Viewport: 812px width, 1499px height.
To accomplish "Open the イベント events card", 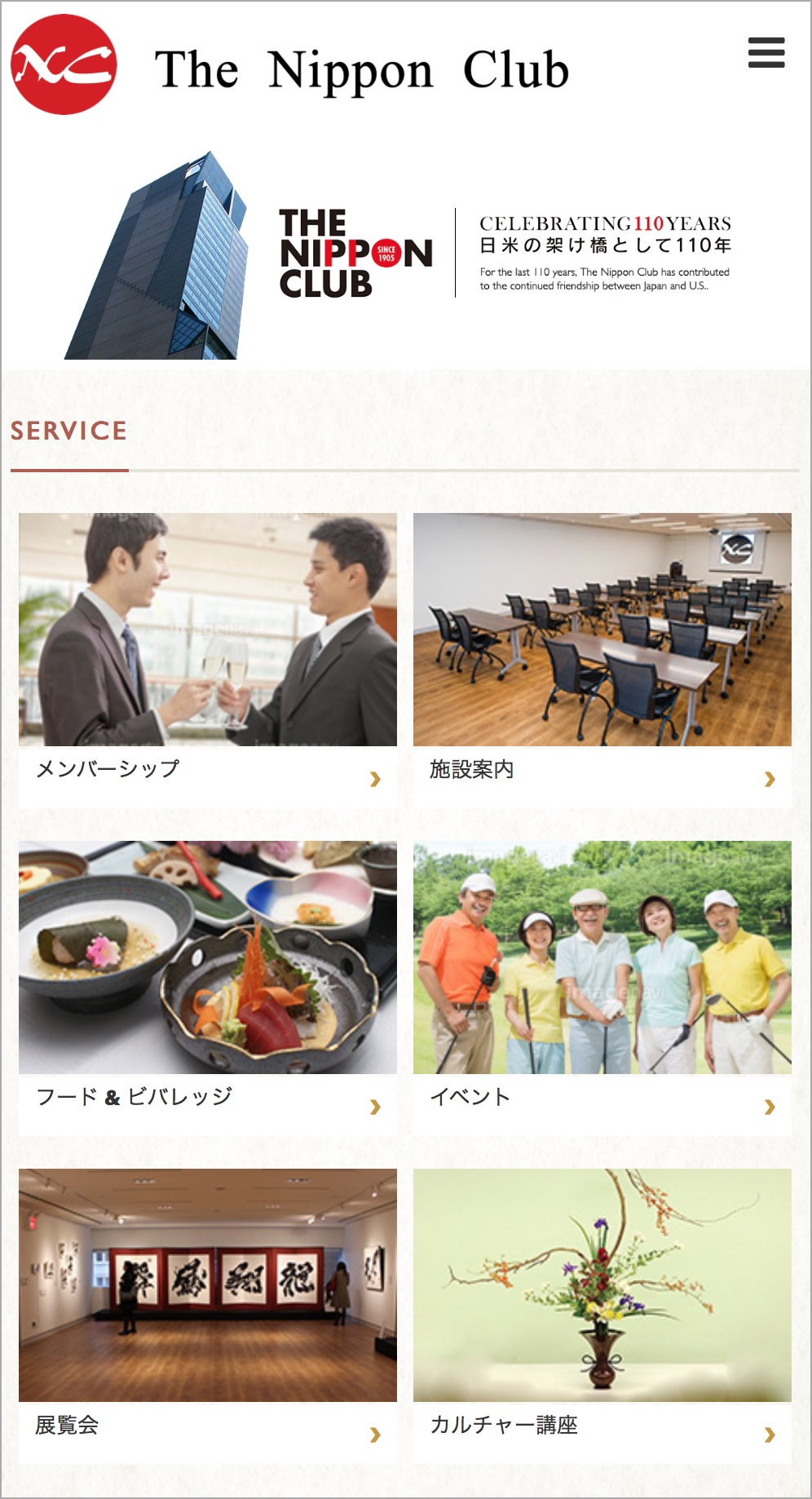I will pos(602,987).
